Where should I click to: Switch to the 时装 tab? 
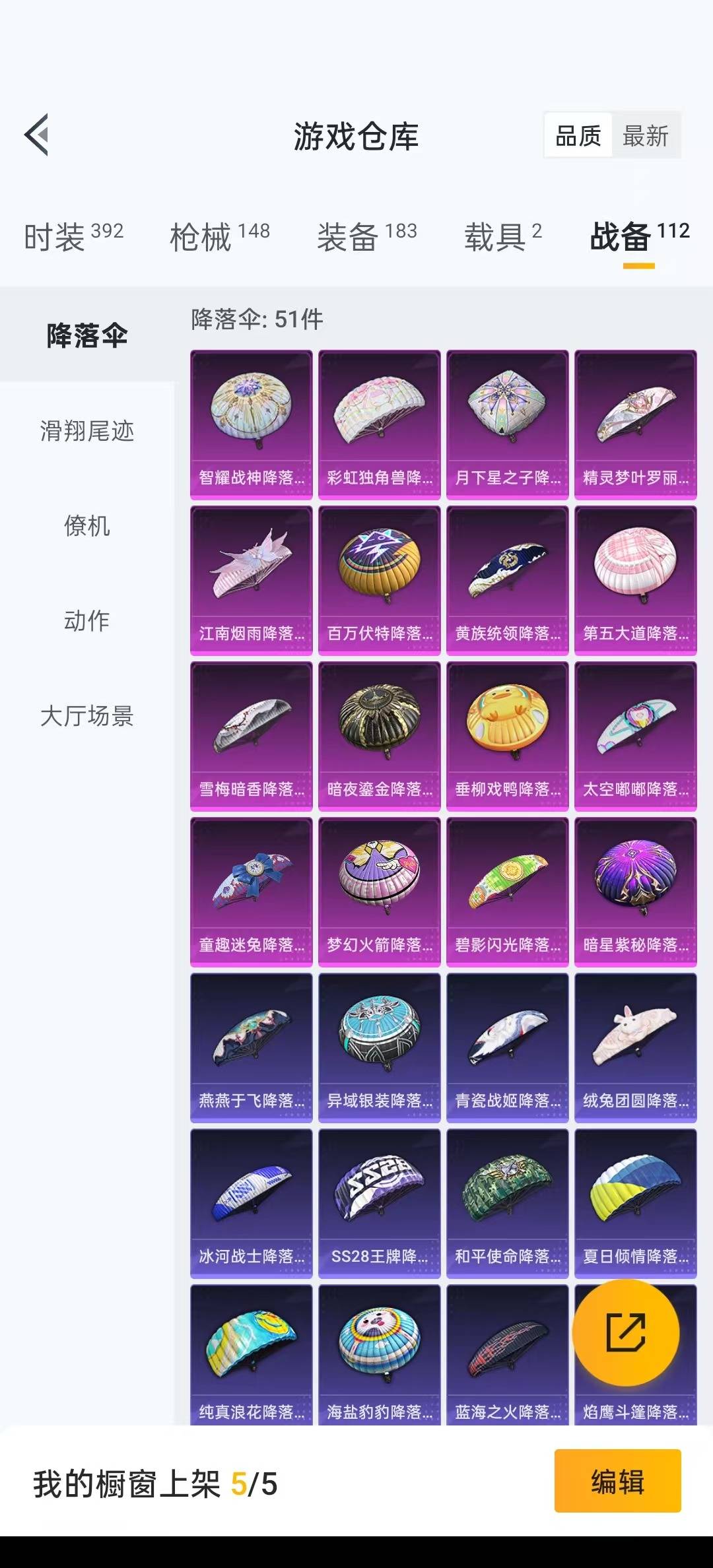(x=73, y=236)
